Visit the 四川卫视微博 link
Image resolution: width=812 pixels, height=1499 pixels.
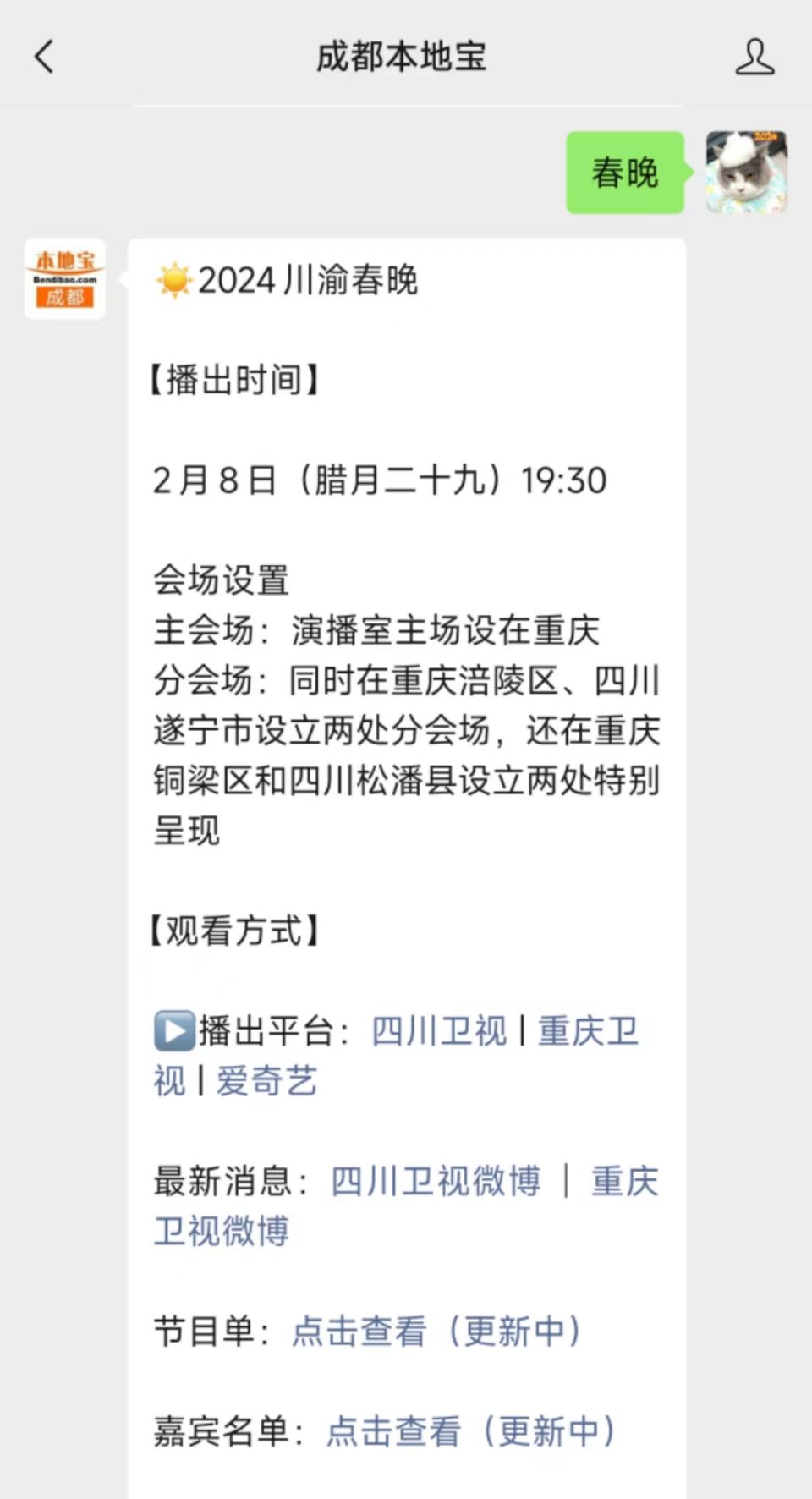[x=436, y=1181]
